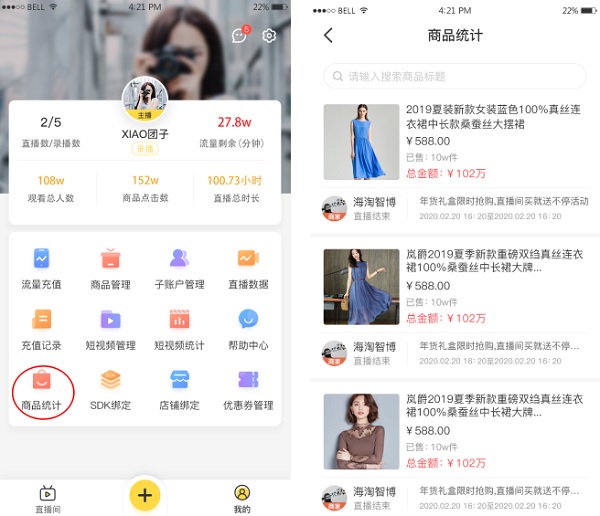
Task: Open 直播数据
Action: (248, 267)
